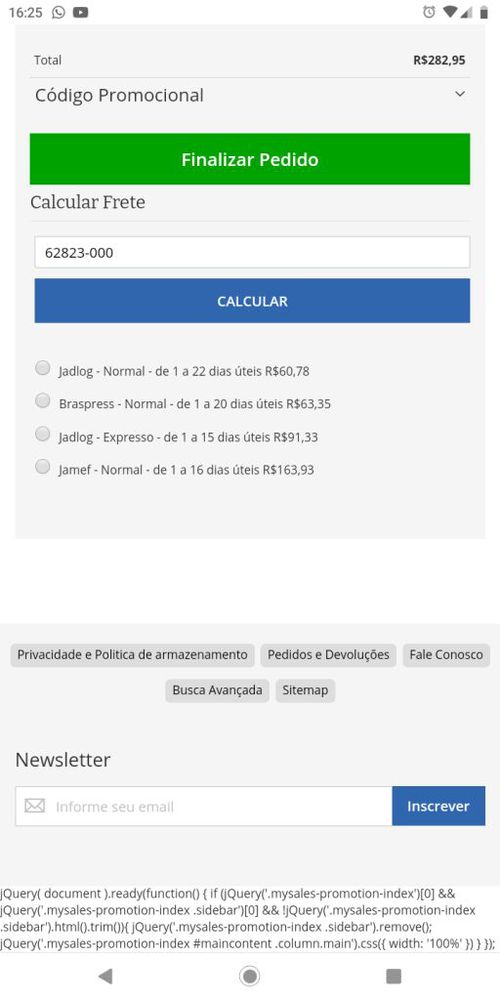Select Jadlog Normal shipping for R$60,78
This screenshot has height=1000, width=500.
pos(43,368)
